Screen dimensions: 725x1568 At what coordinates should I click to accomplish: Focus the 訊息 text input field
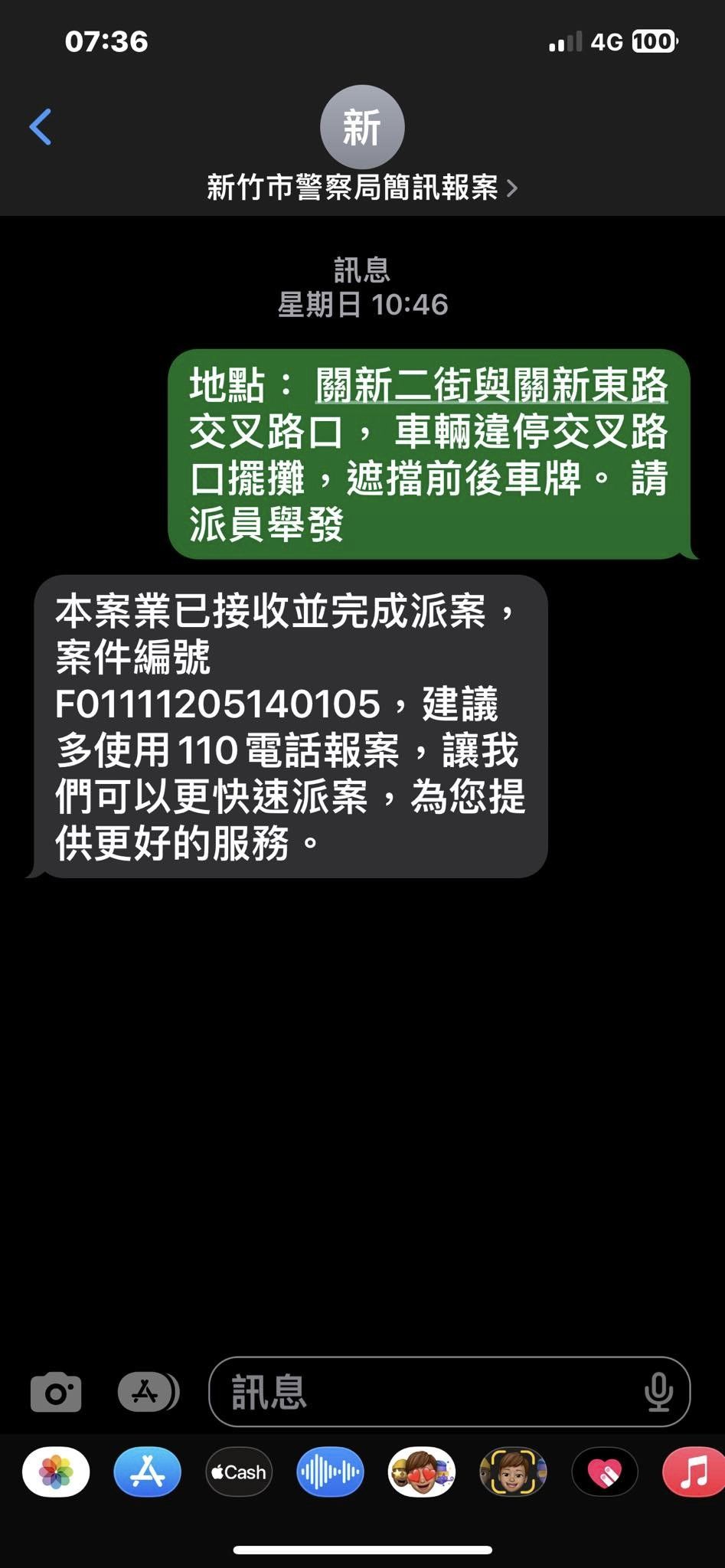[x=429, y=1392]
